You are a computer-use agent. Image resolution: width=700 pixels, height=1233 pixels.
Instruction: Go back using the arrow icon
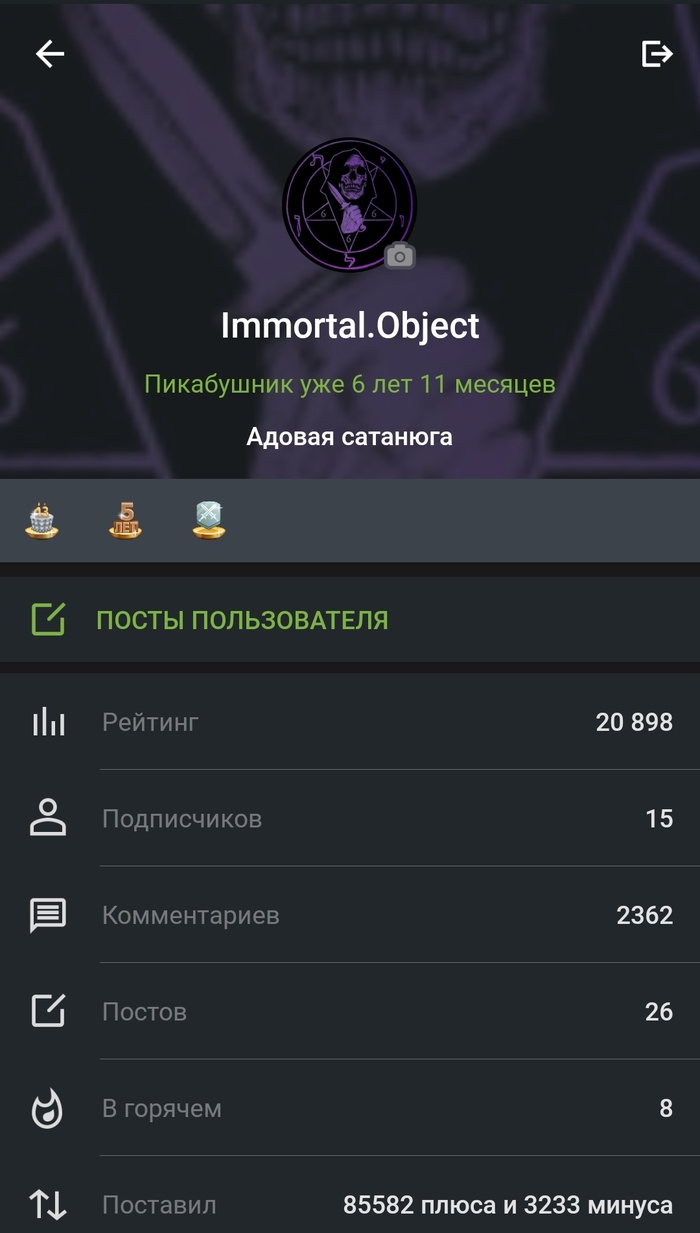point(50,54)
